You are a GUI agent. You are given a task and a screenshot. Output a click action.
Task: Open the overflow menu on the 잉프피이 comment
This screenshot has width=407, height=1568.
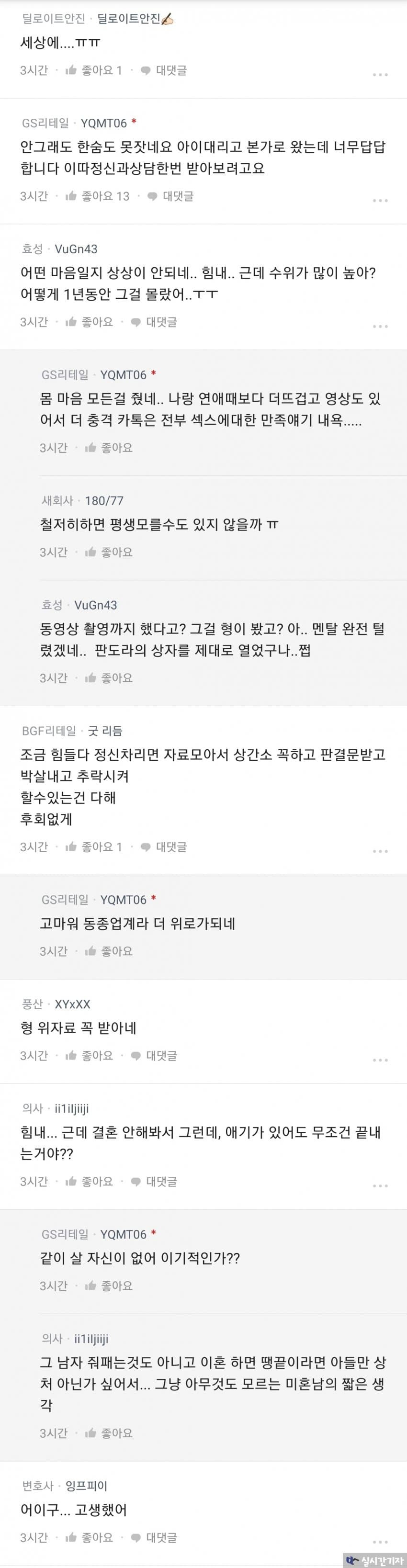tap(380, 1541)
